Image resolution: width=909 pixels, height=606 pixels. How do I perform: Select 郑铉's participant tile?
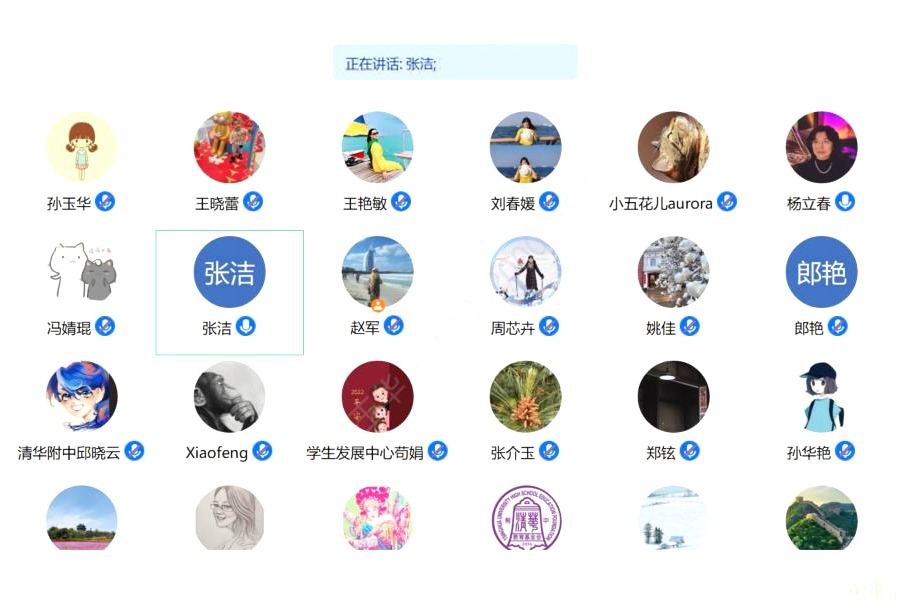pyautogui.click(x=673, y=397)
